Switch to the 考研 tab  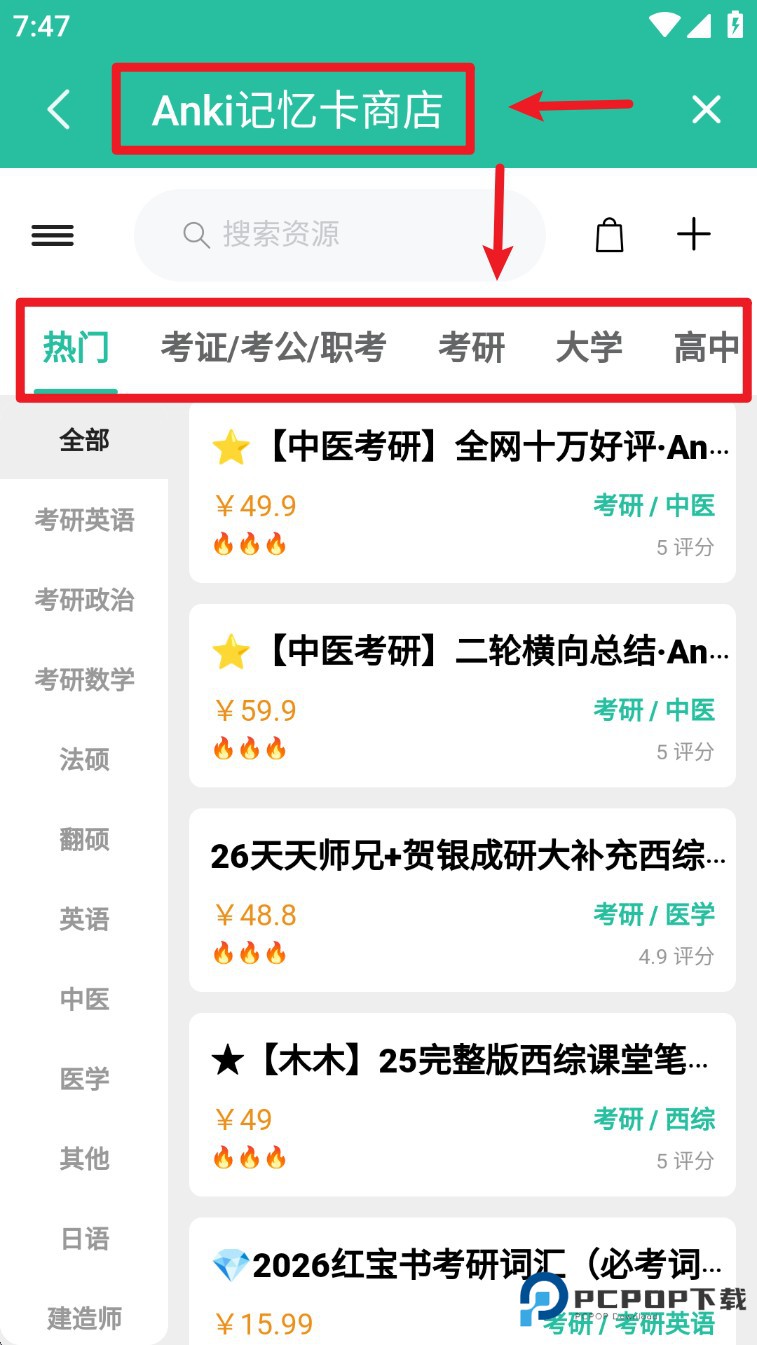(471, 348)
